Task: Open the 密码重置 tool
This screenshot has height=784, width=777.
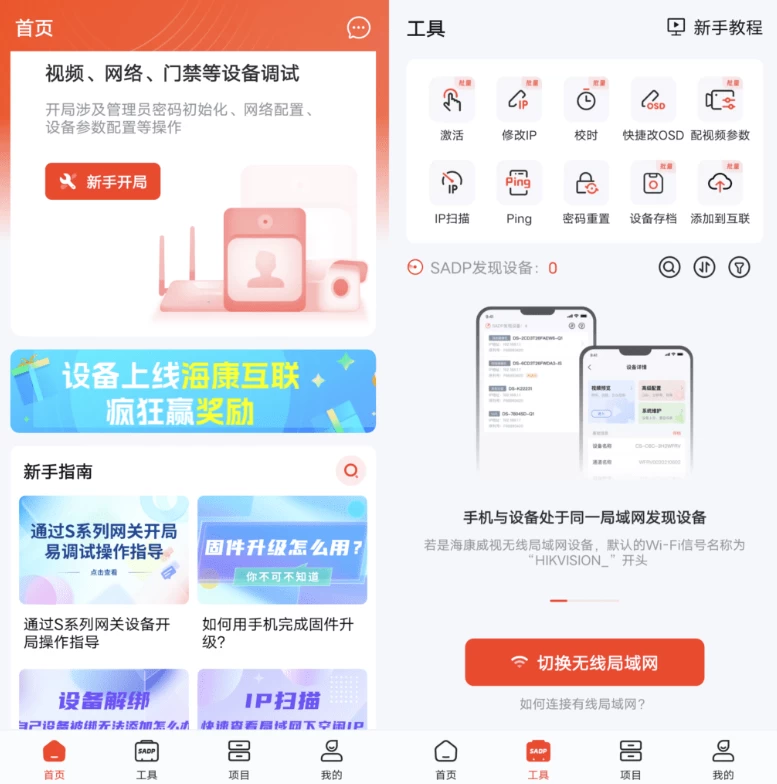Action: 586,192
